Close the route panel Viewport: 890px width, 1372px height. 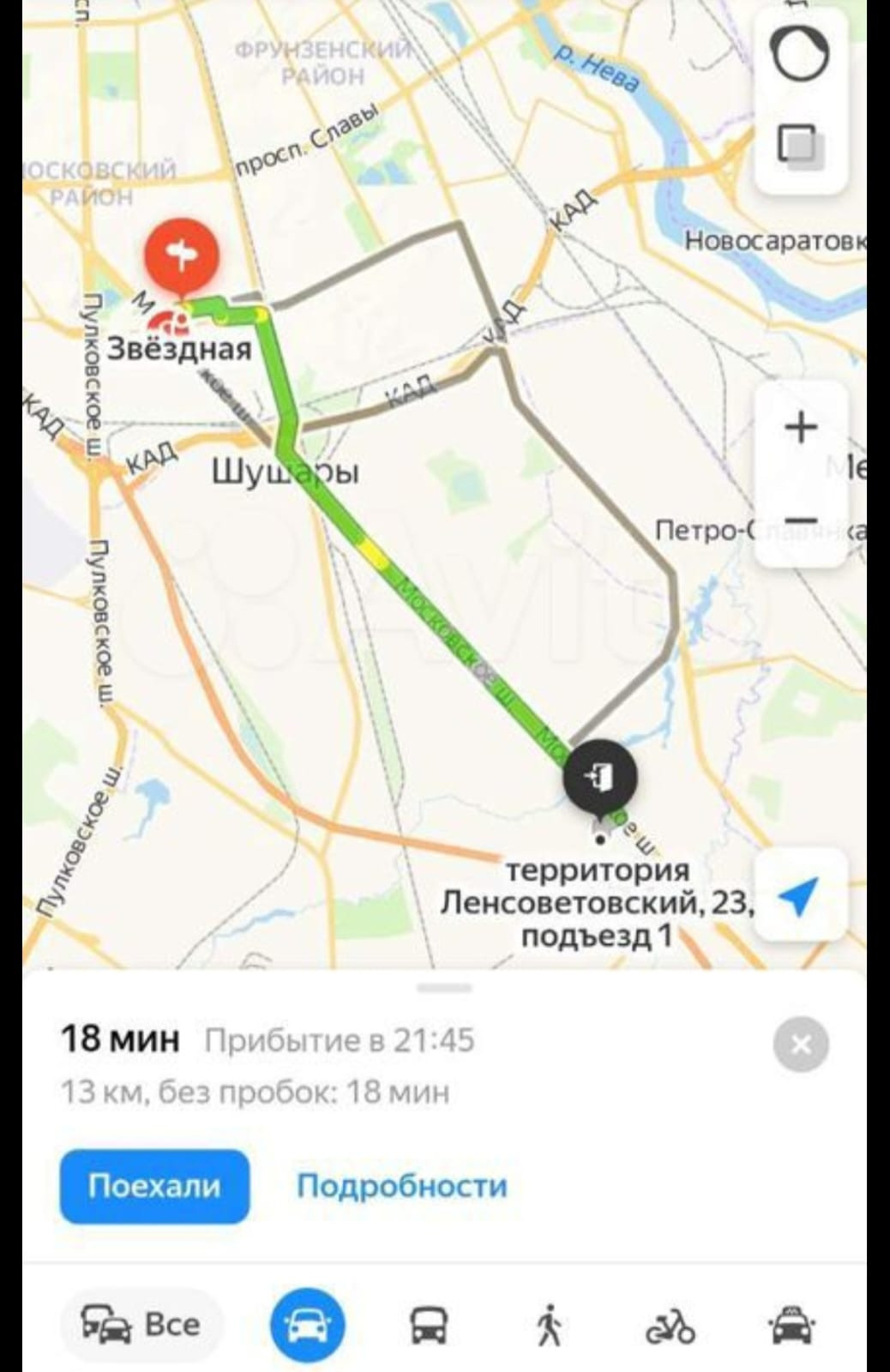(801, 1044)
